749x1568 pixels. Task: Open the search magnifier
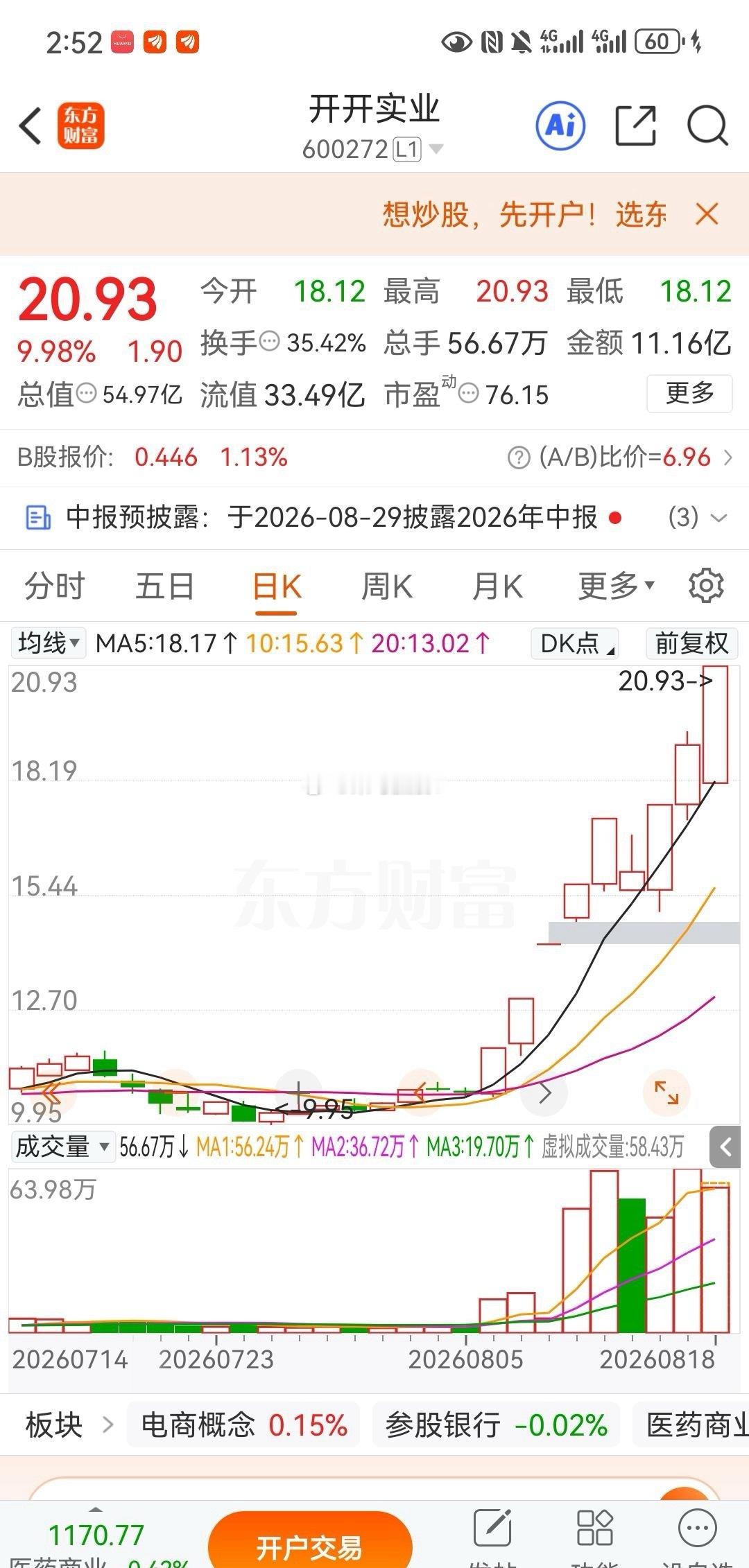pyautogui.click(x=707, y=126)
